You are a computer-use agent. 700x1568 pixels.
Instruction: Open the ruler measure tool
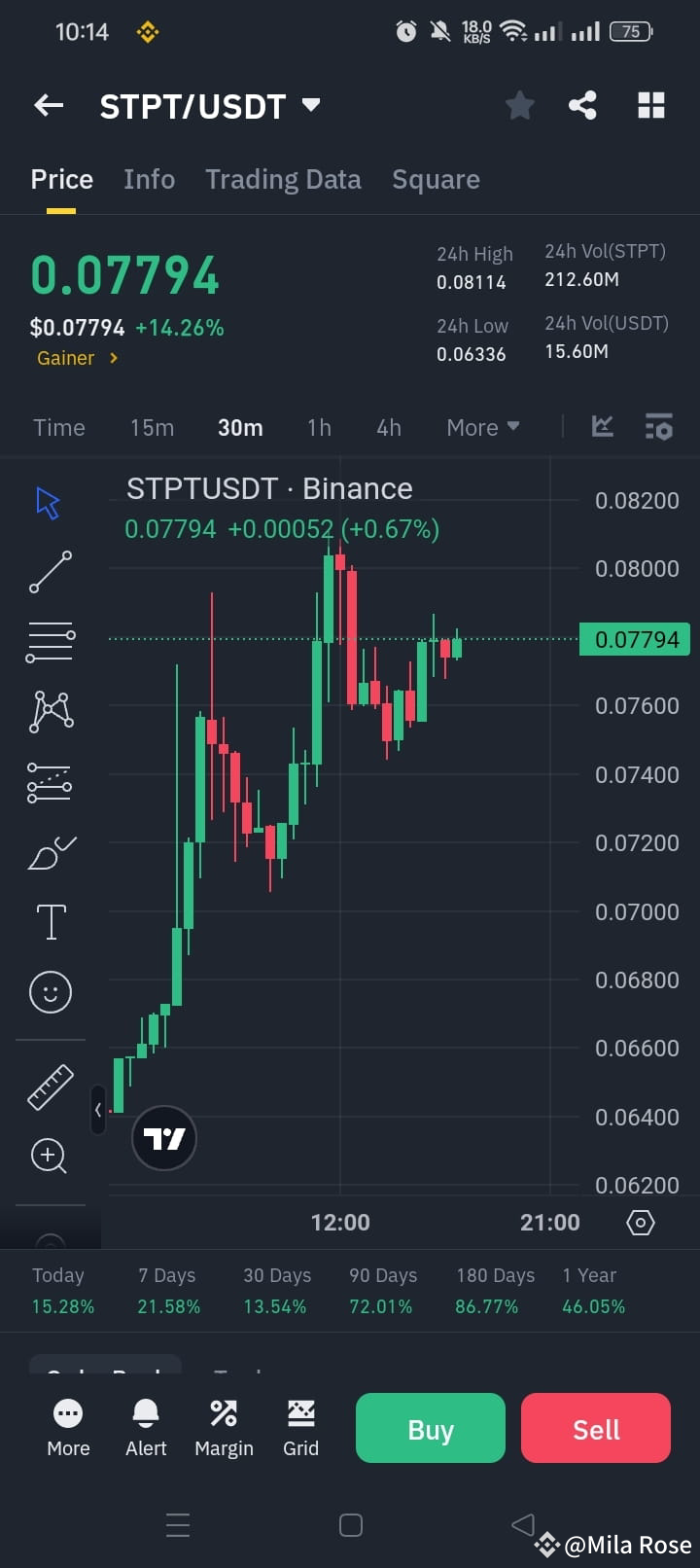(x=50, y=1087)
